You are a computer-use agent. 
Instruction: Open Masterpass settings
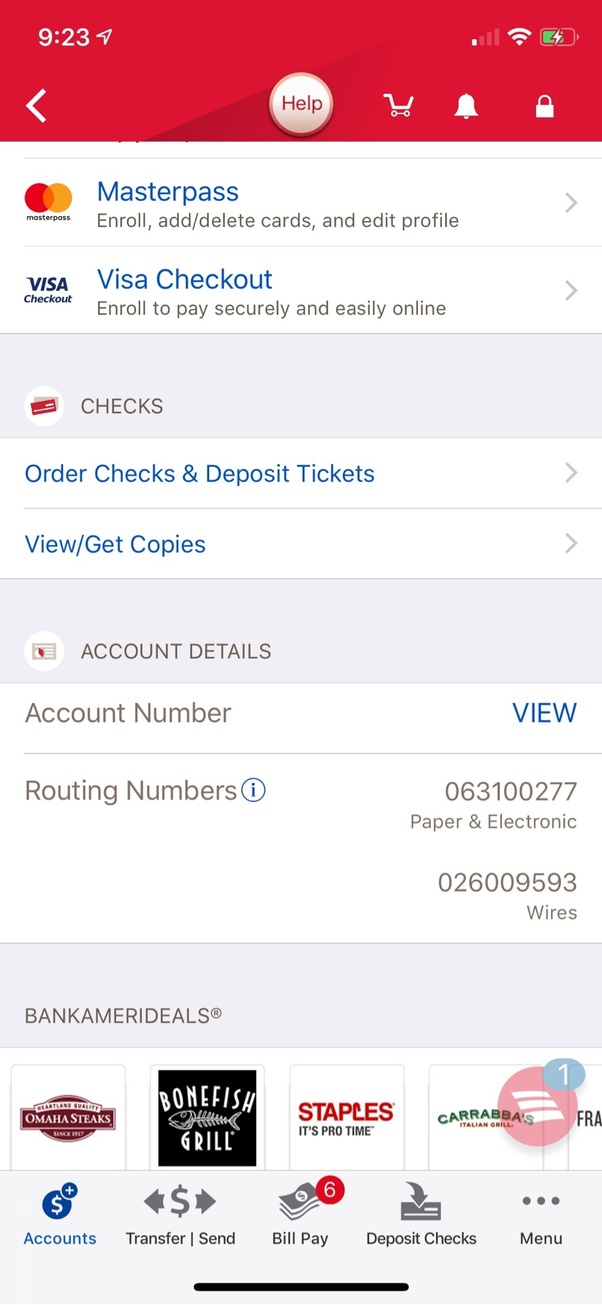coord(300,203)
